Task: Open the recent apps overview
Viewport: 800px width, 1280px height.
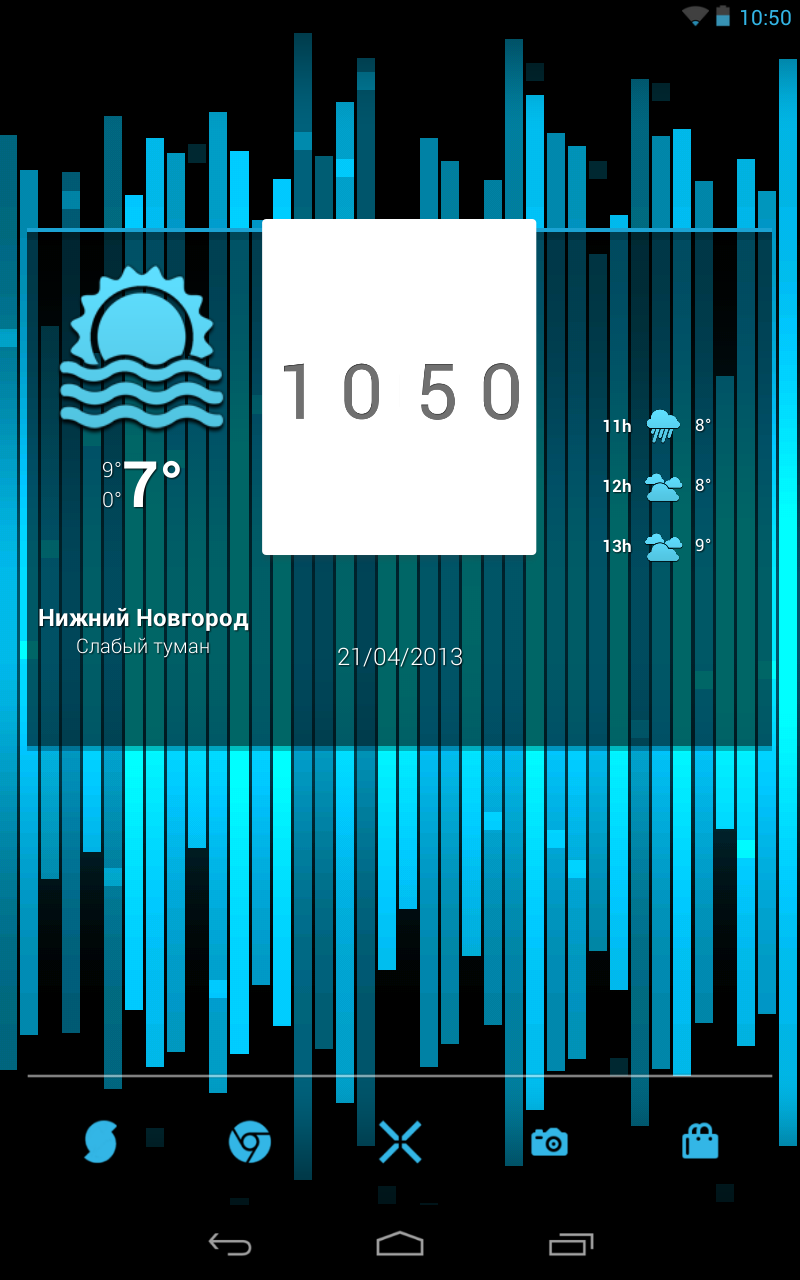Action: tap(571, 1243)
